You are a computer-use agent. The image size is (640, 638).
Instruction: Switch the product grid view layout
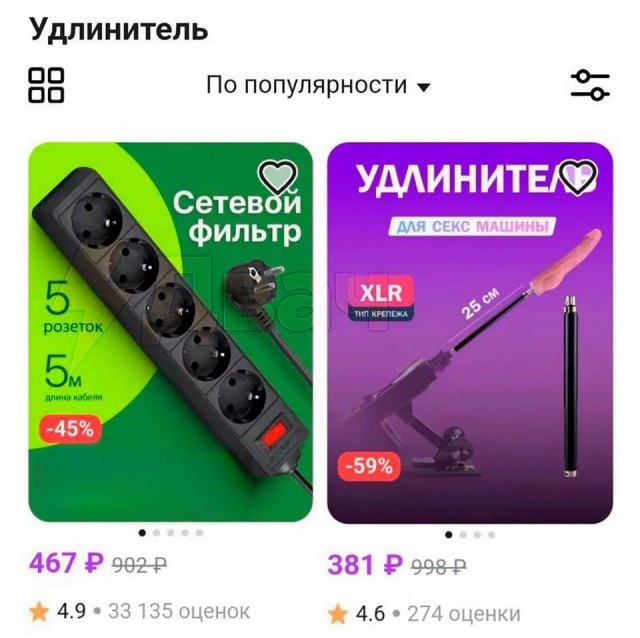point(46,85)
